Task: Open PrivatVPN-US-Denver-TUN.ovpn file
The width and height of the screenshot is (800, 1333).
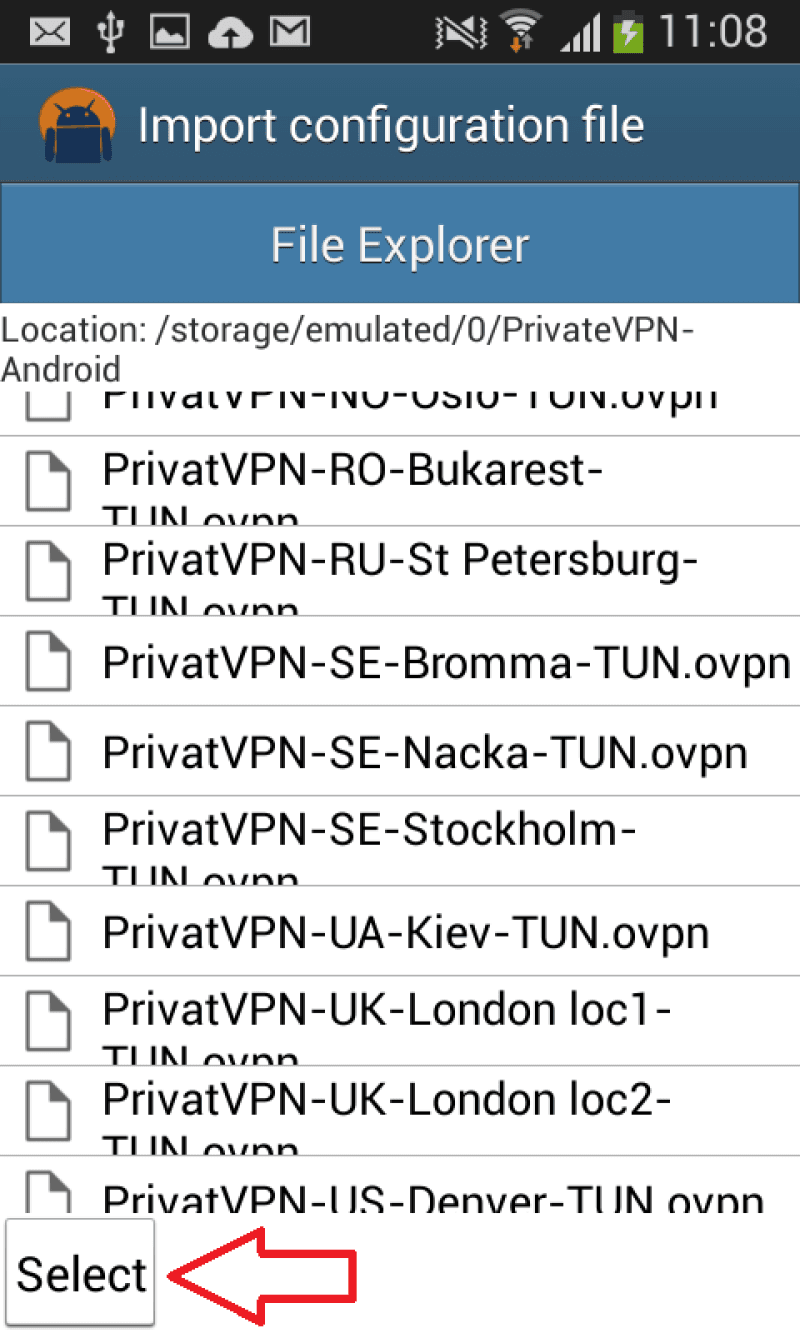Action: point(400,1193)
